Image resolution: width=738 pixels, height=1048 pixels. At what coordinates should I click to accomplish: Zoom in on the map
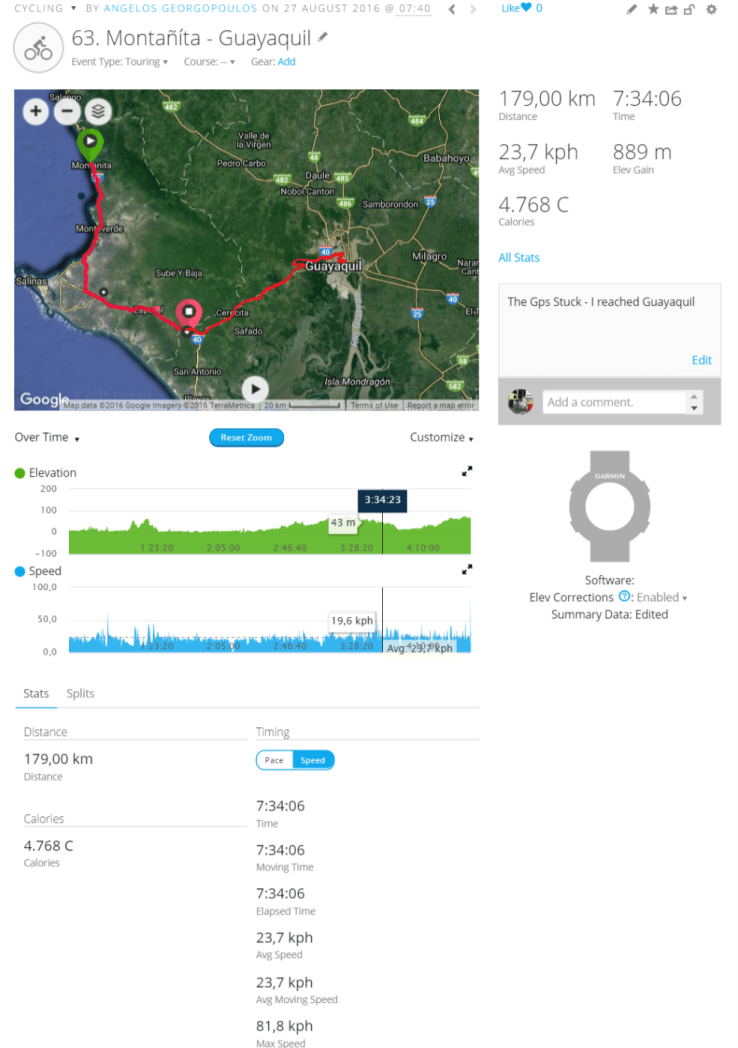tap(36, 111)
